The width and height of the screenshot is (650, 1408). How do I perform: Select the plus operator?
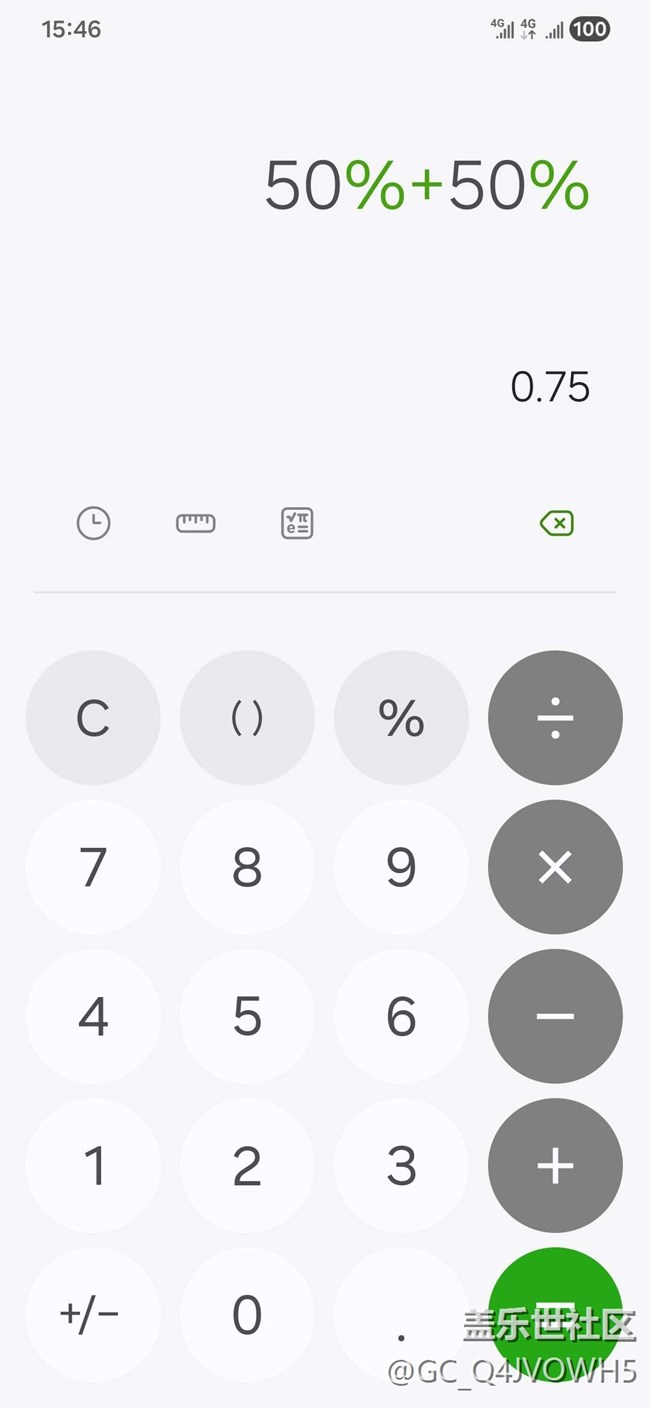(555, 1165)
